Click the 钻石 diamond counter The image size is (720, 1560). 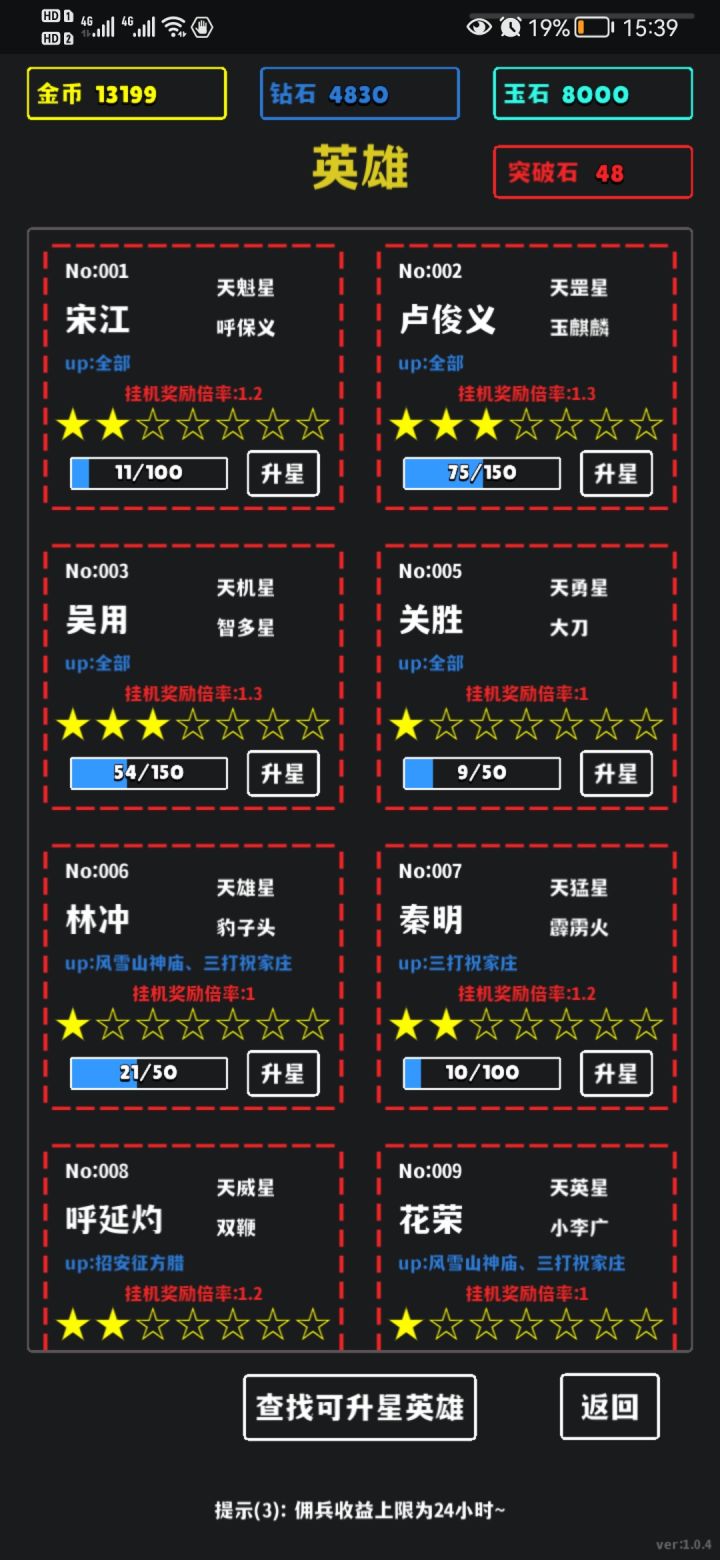359,93
